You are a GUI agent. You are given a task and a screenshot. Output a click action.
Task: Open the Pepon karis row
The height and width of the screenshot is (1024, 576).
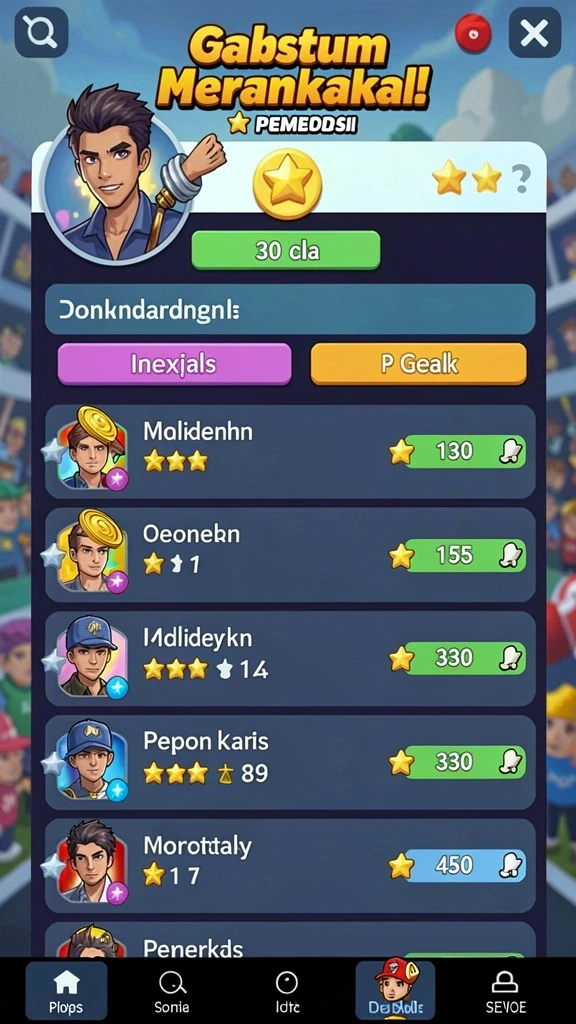(290, 762)
